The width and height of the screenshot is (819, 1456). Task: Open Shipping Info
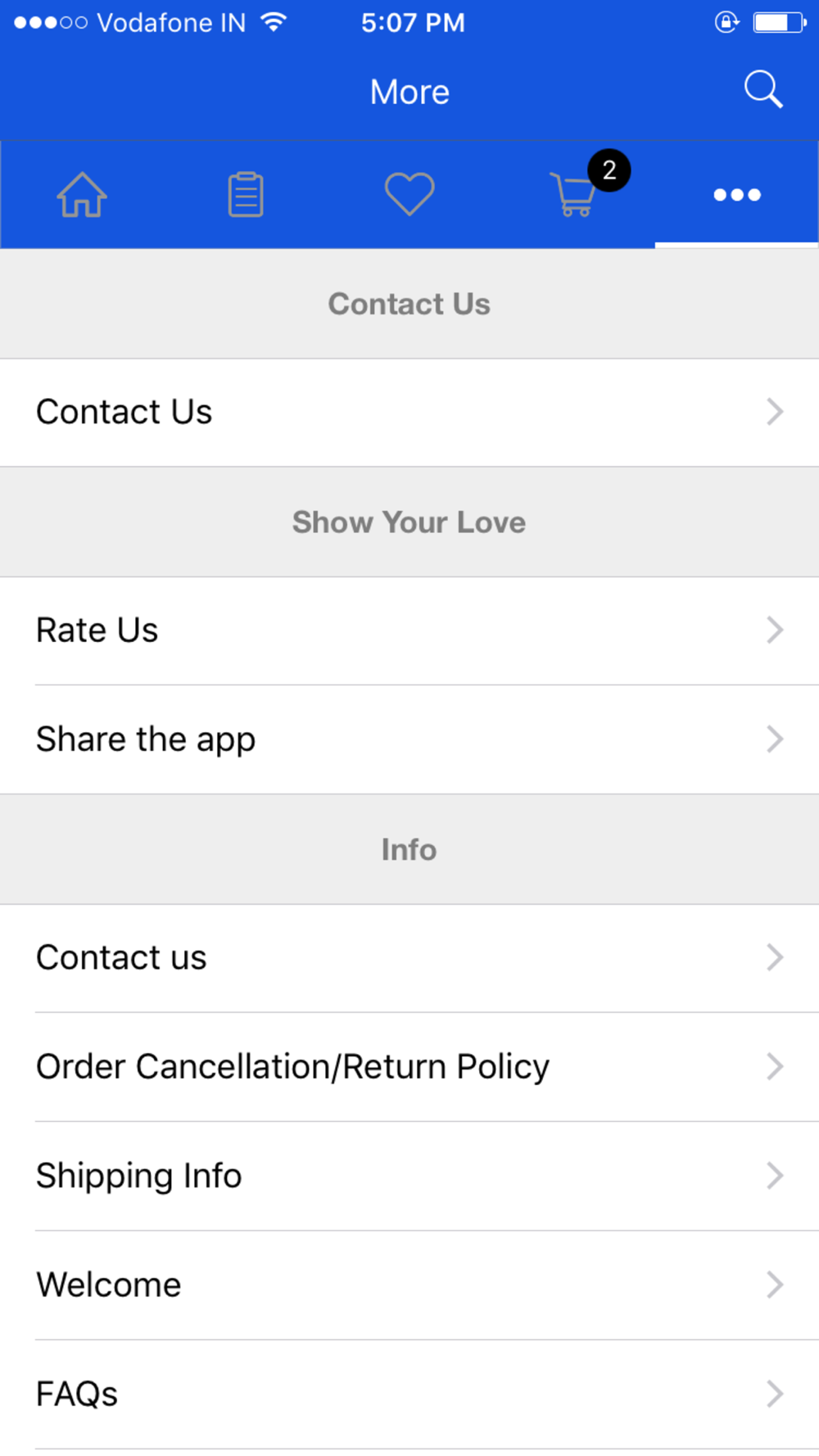tap(409, 1176)
